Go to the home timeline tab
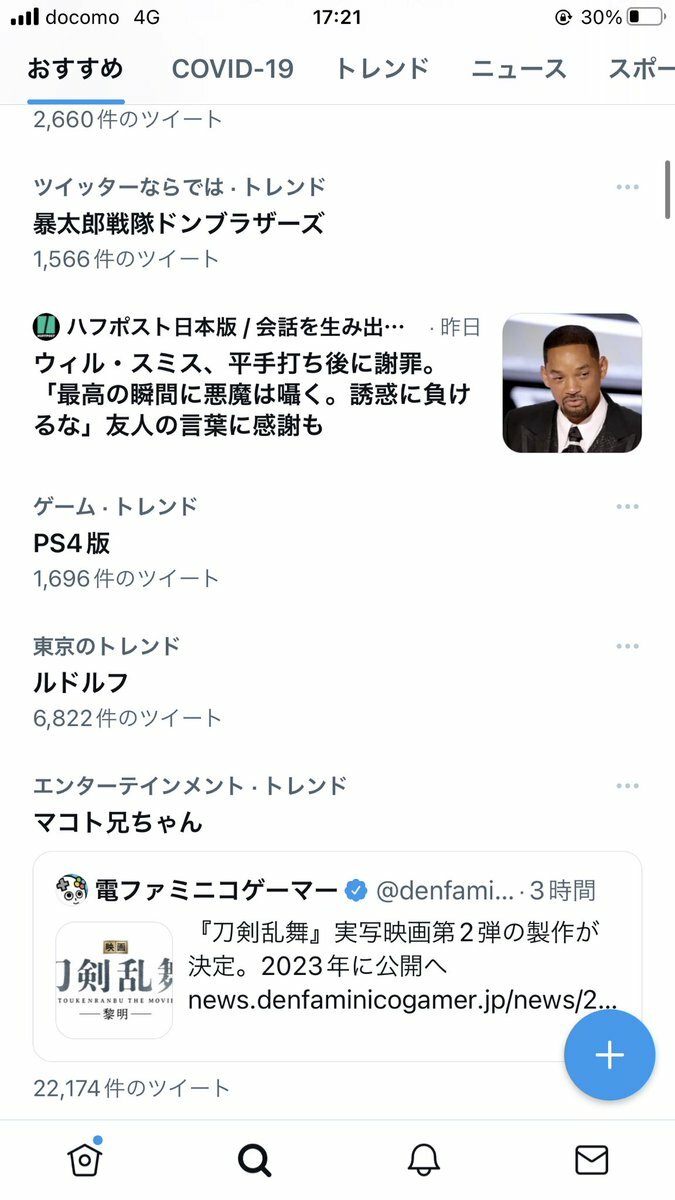675x1200 pixels. [84, 1159]
